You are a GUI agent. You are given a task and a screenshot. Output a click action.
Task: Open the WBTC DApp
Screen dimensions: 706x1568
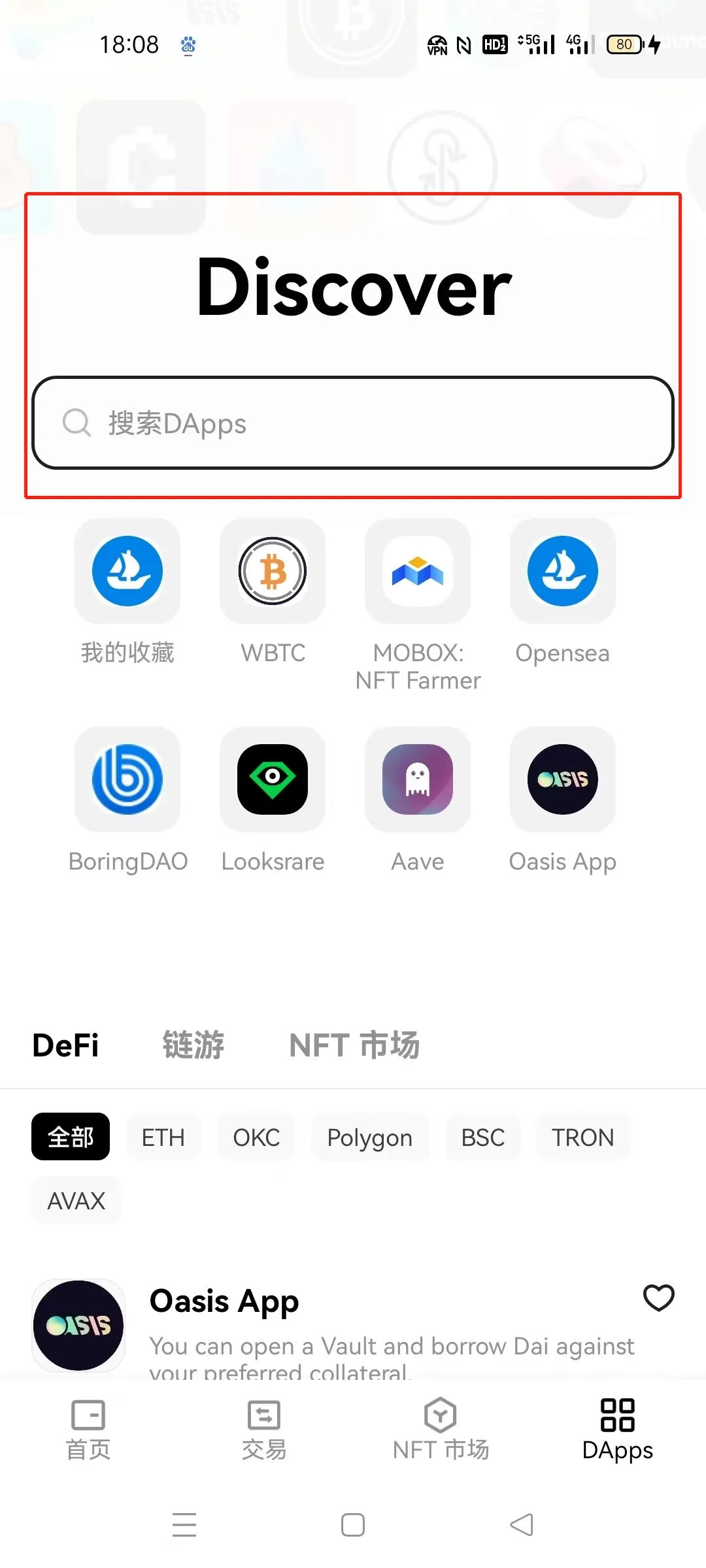pos(273,572)
